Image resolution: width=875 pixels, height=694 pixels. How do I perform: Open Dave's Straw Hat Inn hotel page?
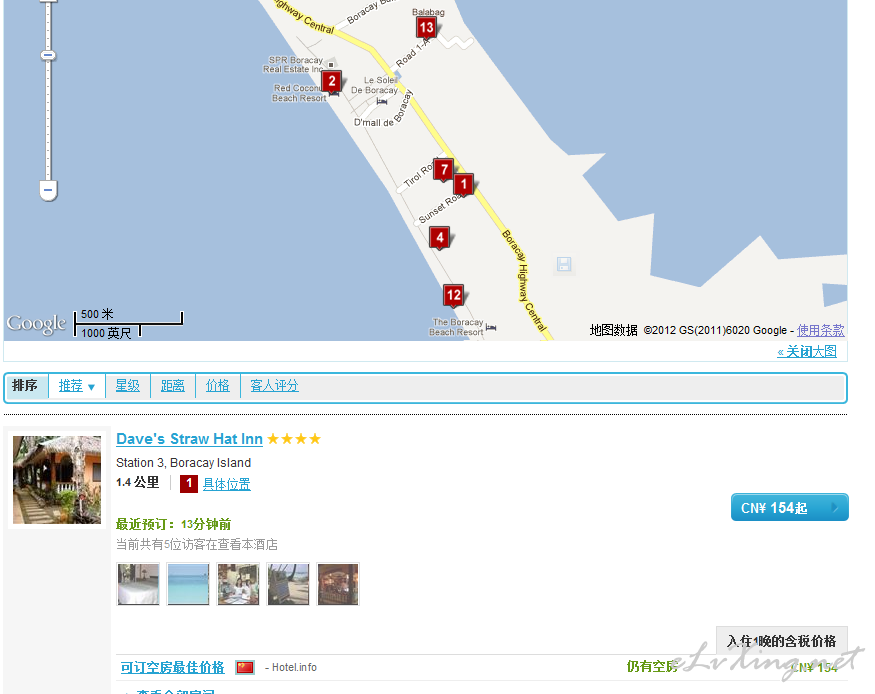(189, 439)
